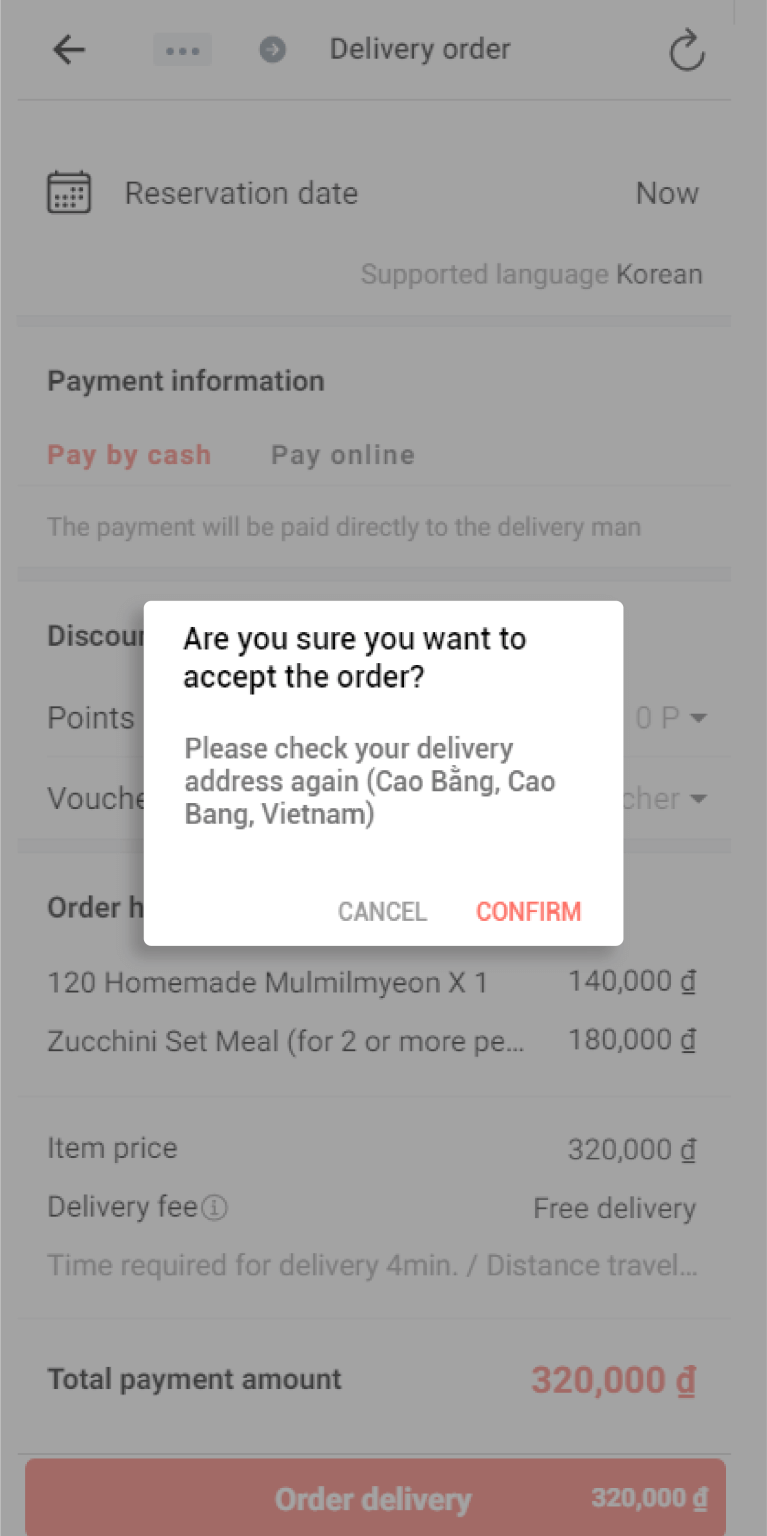Refresh the Delivery order screen
Screen dimensions: 767x1536
(687, 50)
